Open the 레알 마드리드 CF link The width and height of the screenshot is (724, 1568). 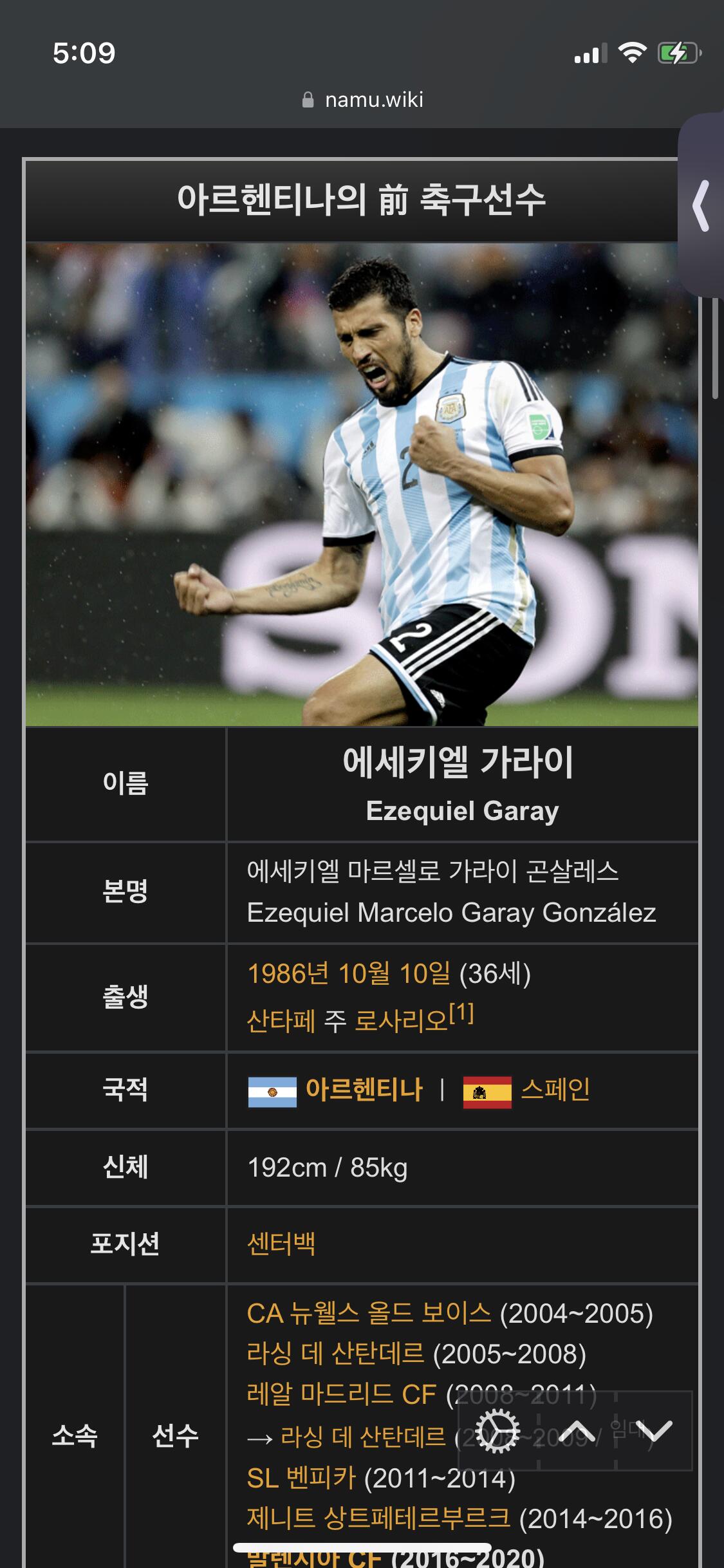tap(342, 1394)
